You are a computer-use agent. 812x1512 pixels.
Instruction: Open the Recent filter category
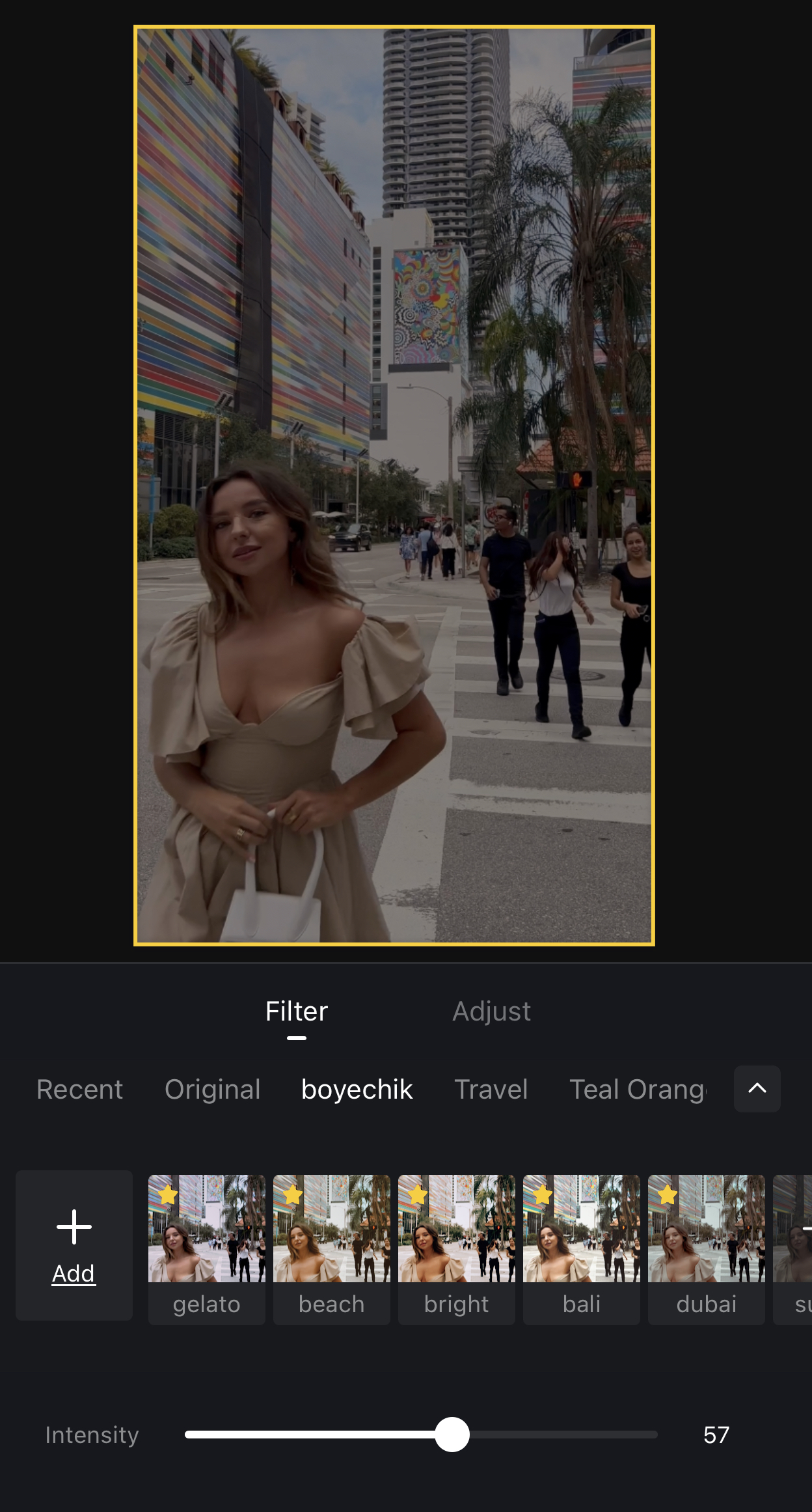pos(79,1090)
